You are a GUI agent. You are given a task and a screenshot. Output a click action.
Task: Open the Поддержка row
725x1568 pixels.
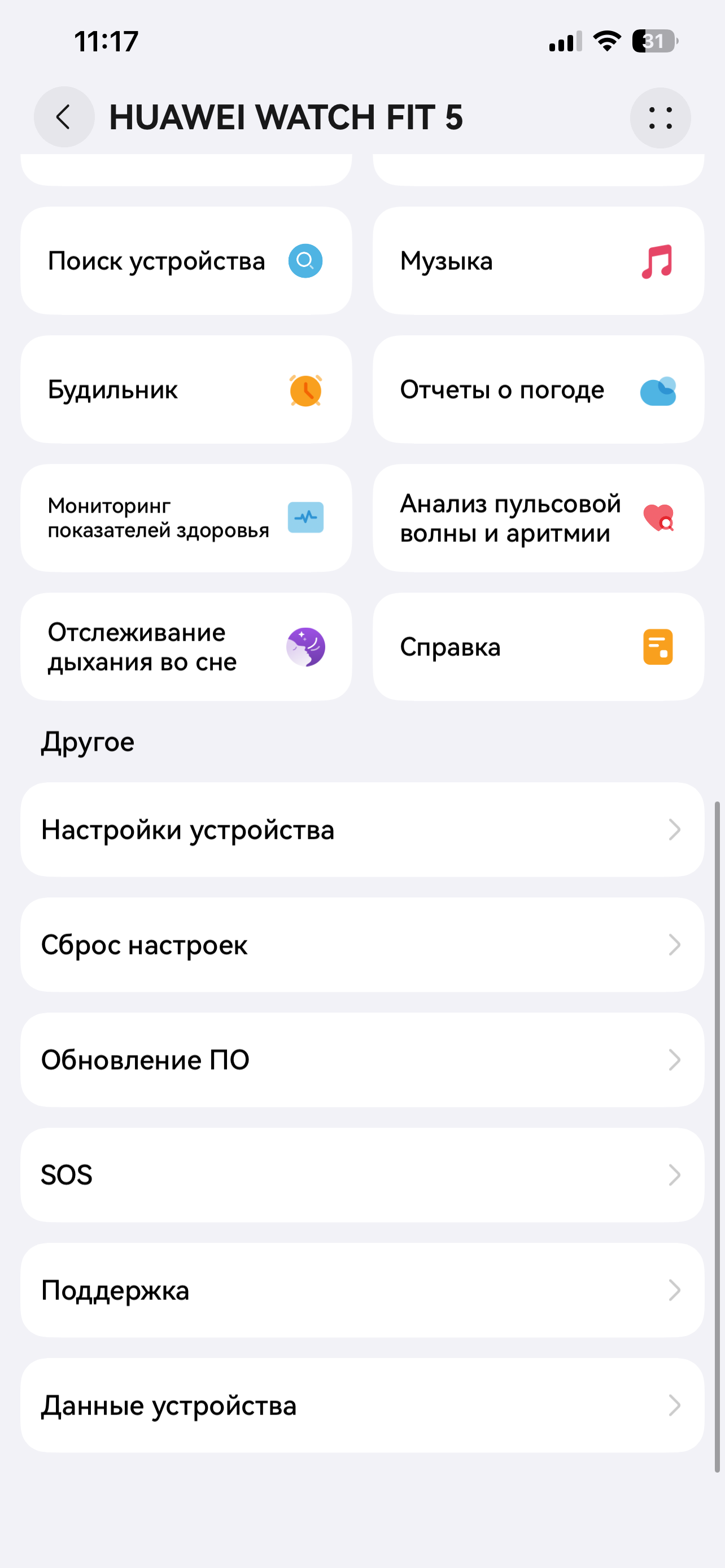pyautogui.click(x=362, y=1290)
